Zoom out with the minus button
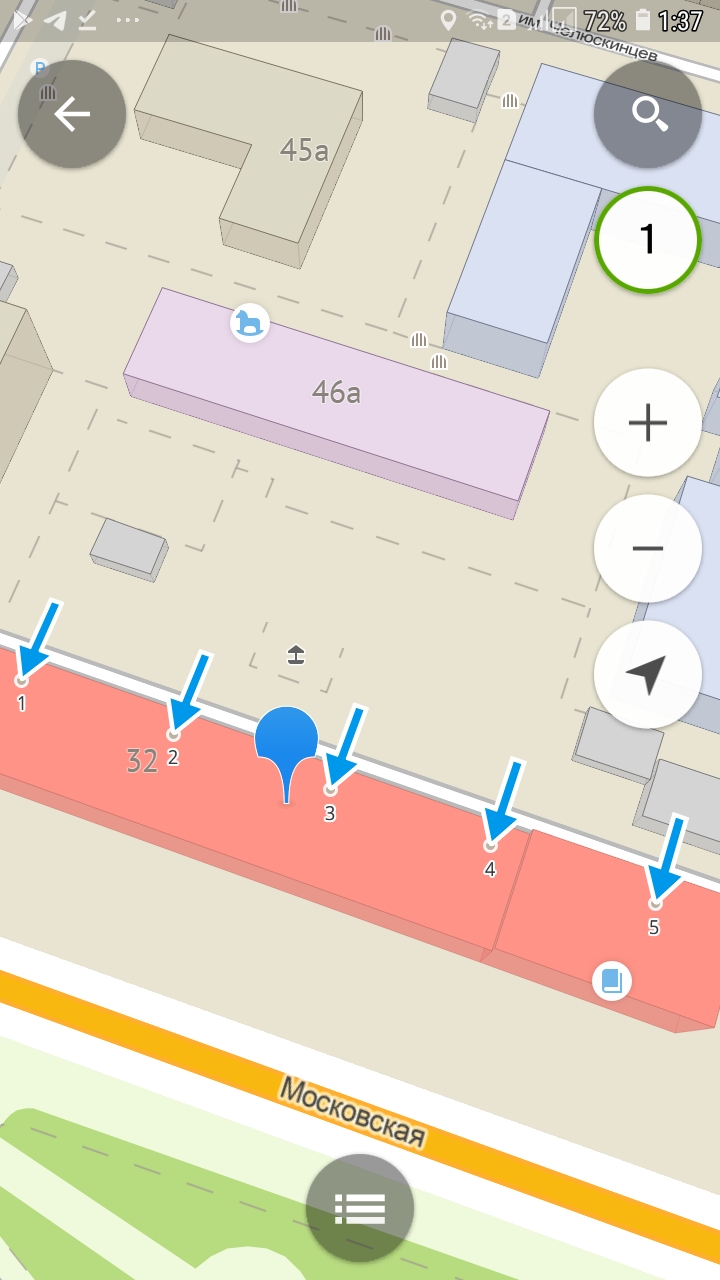 click(648, 548)
